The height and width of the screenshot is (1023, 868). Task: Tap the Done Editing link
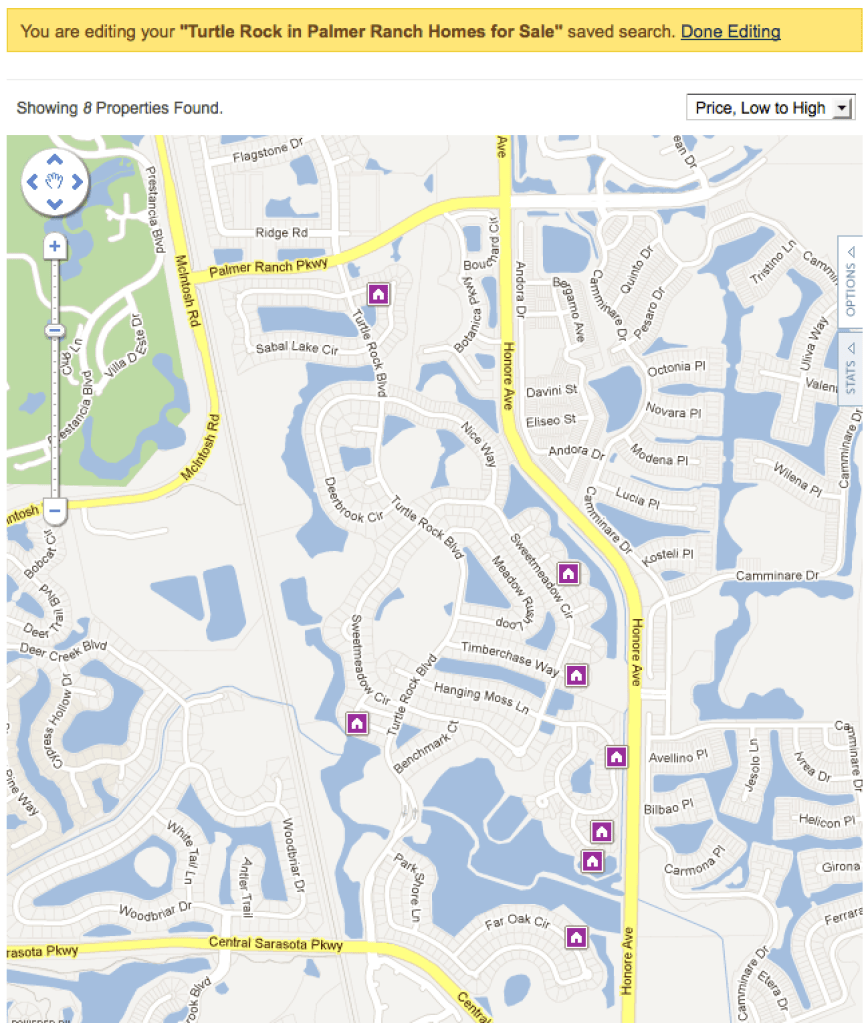tap(730, 31)
